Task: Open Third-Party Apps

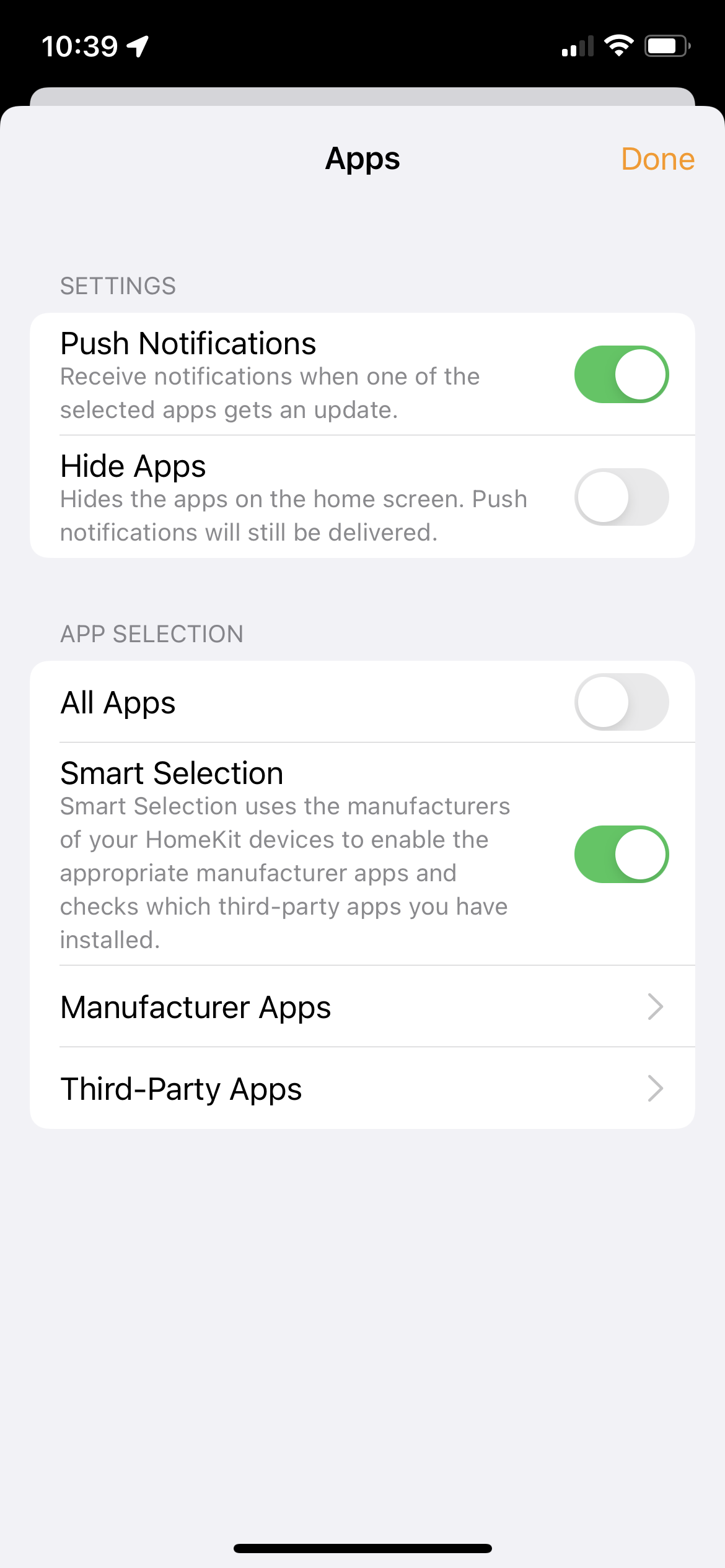Action: pyautogui.click(x=362, y=1088)
